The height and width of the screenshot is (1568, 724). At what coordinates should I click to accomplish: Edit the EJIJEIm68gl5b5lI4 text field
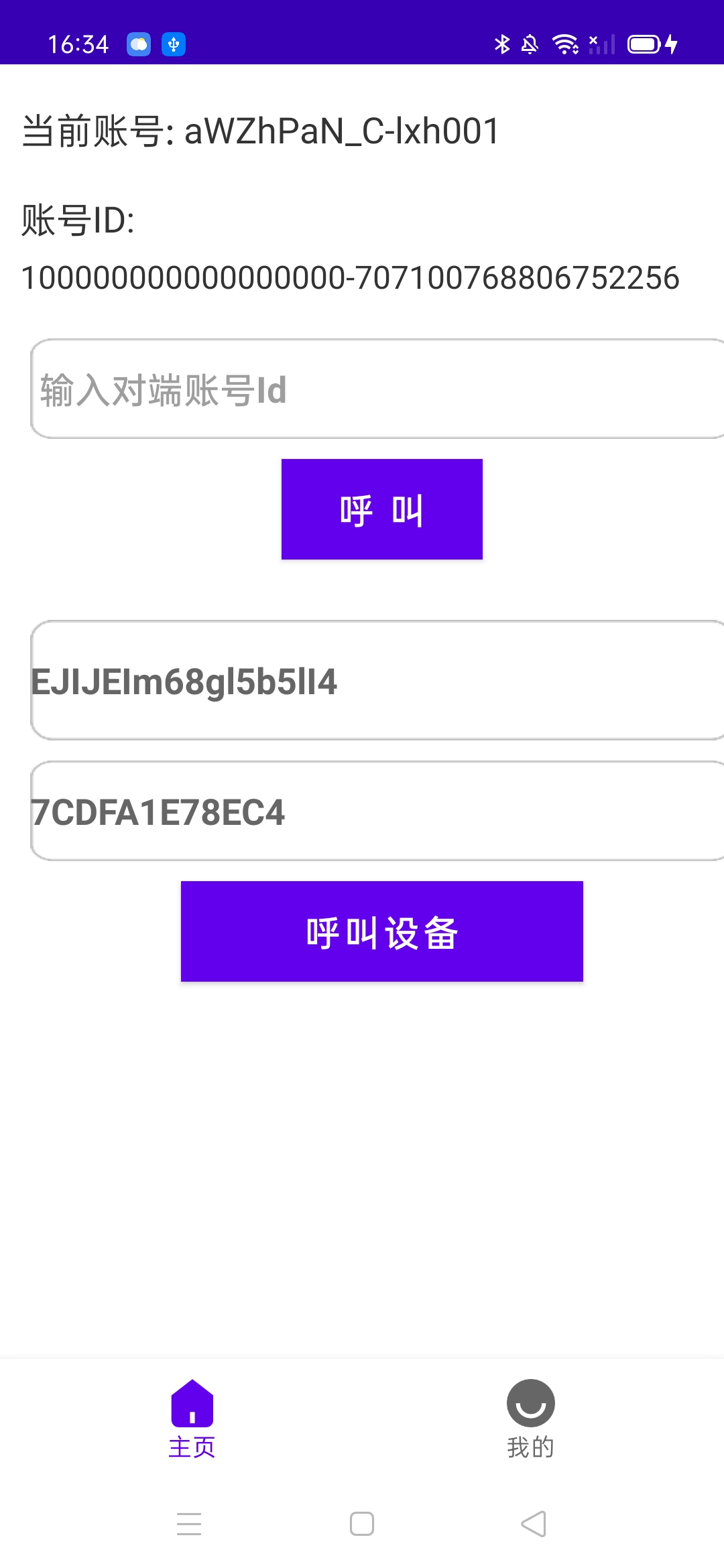coord(377,680)
